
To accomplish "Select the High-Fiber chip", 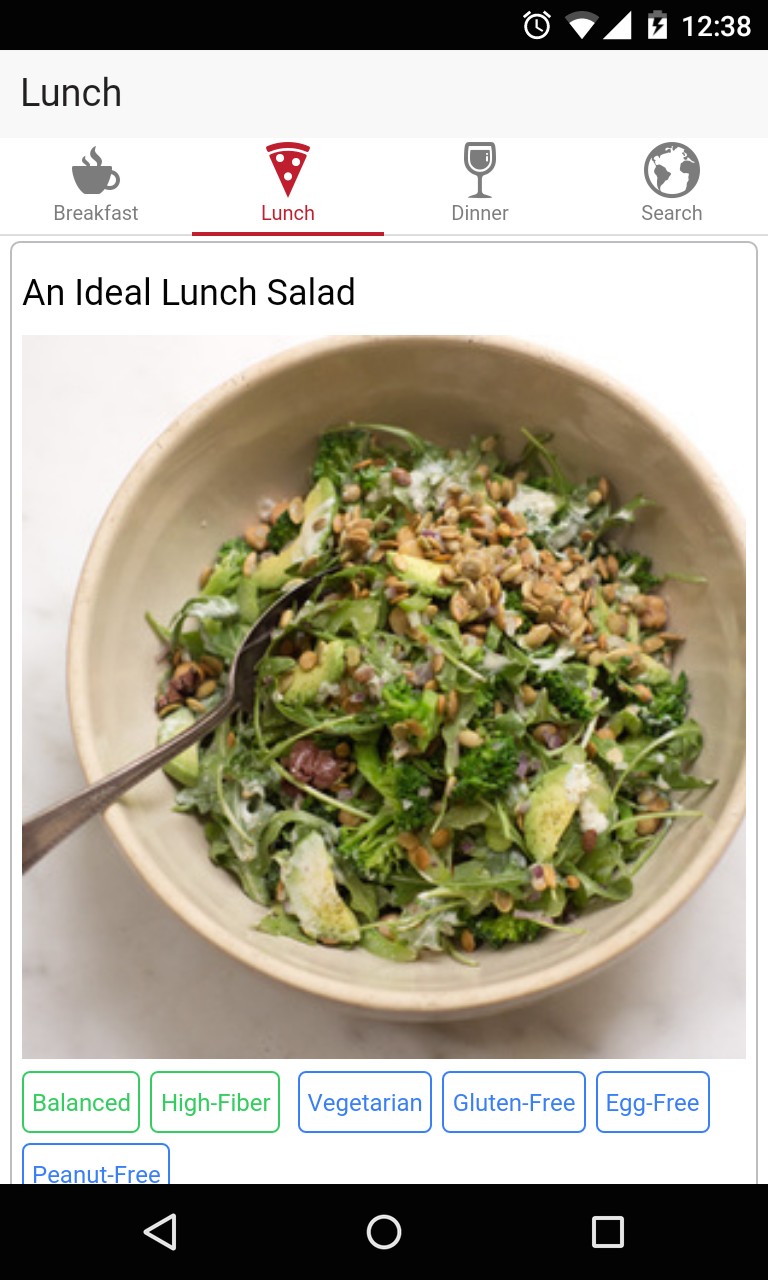I will tap(215, 1102).
